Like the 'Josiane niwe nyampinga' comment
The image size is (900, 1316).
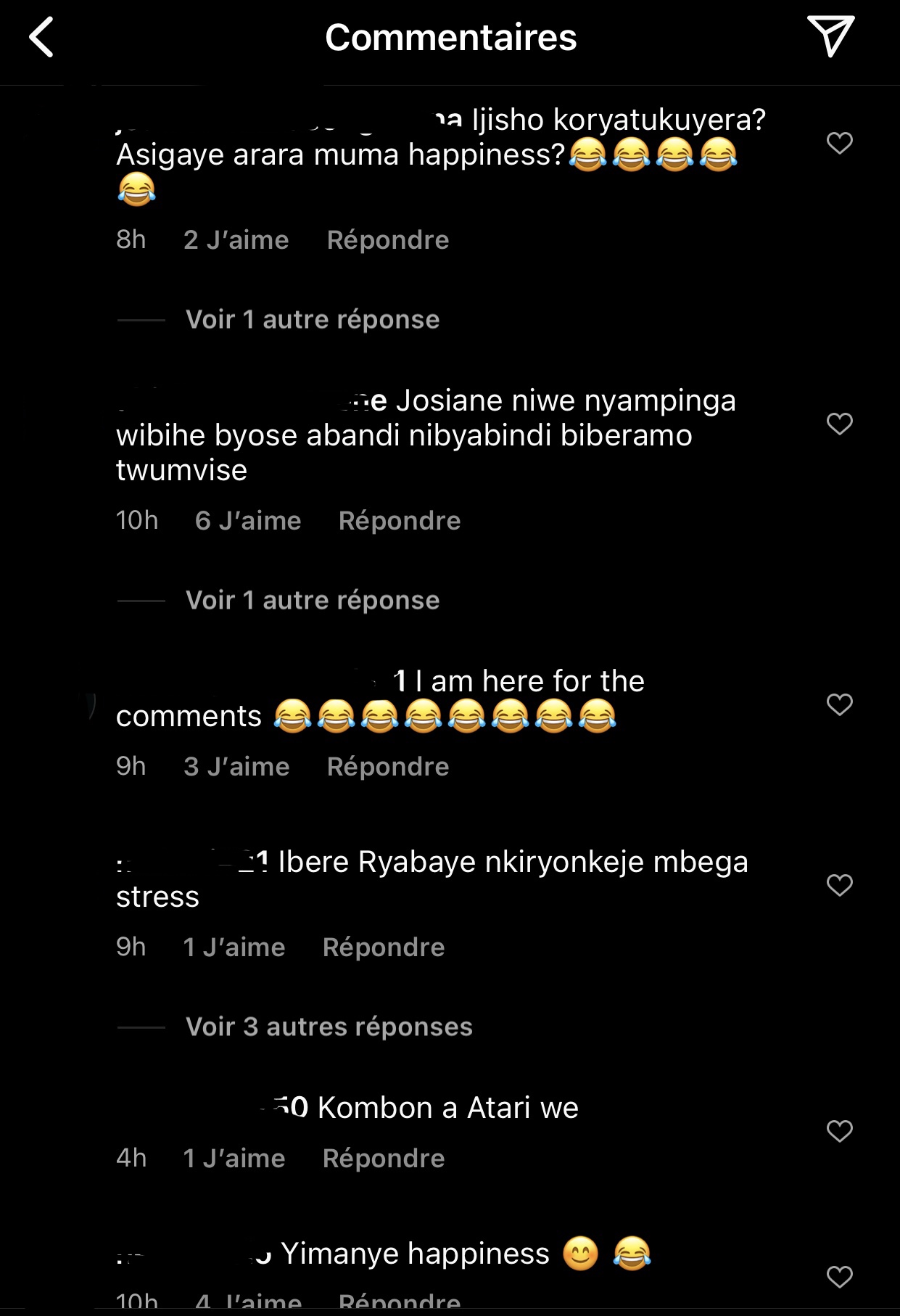[839, 424]
